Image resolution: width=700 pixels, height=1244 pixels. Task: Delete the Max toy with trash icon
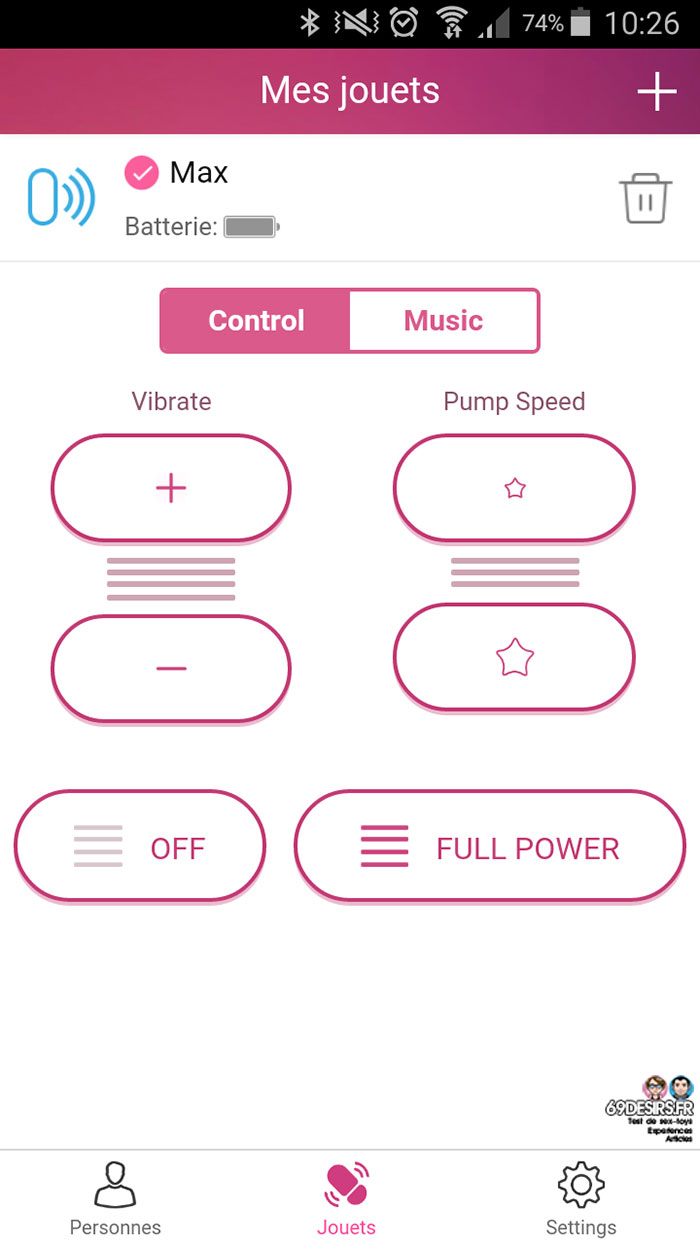(x=645, y=198)
